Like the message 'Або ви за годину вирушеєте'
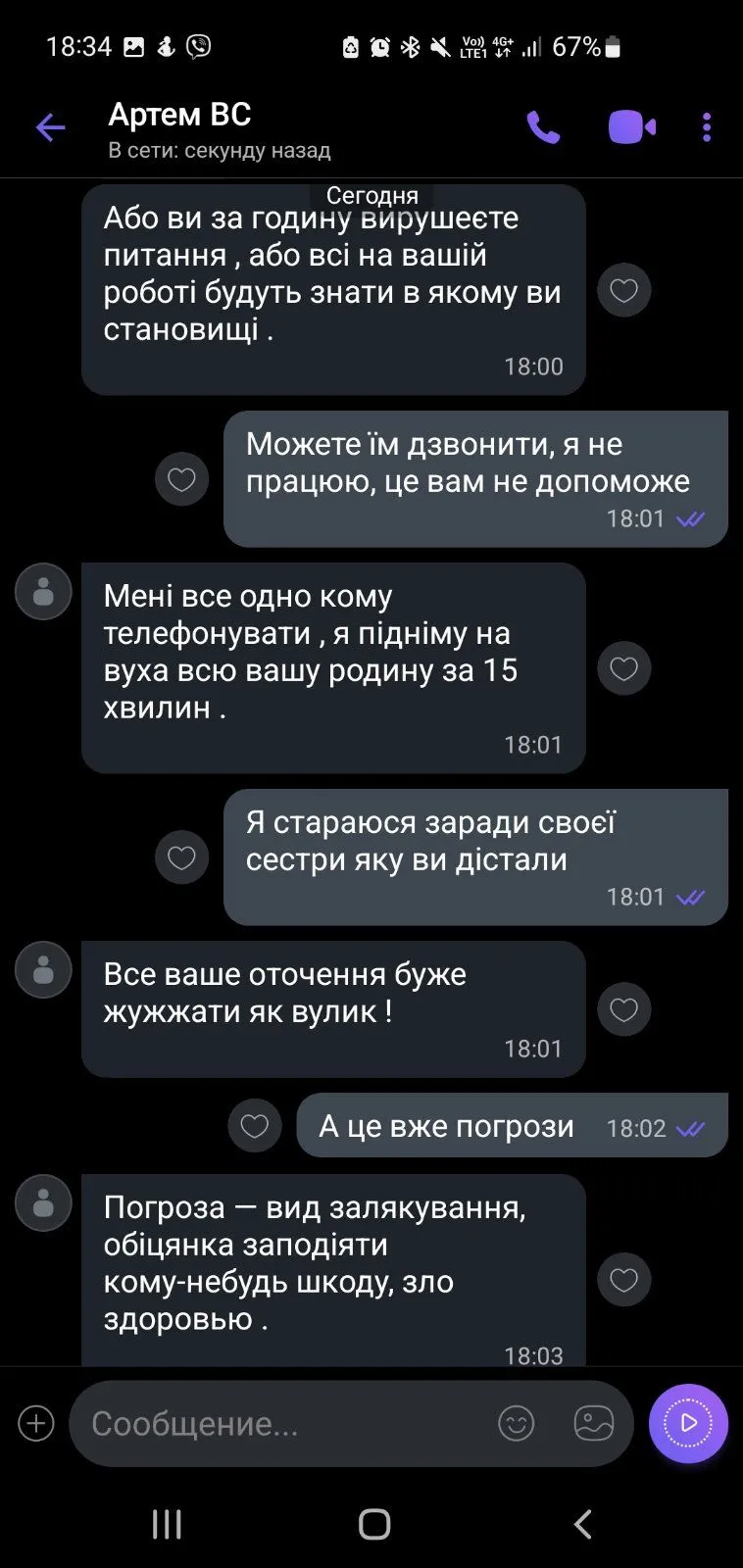The image size is (743, 1568). [624, 290]
